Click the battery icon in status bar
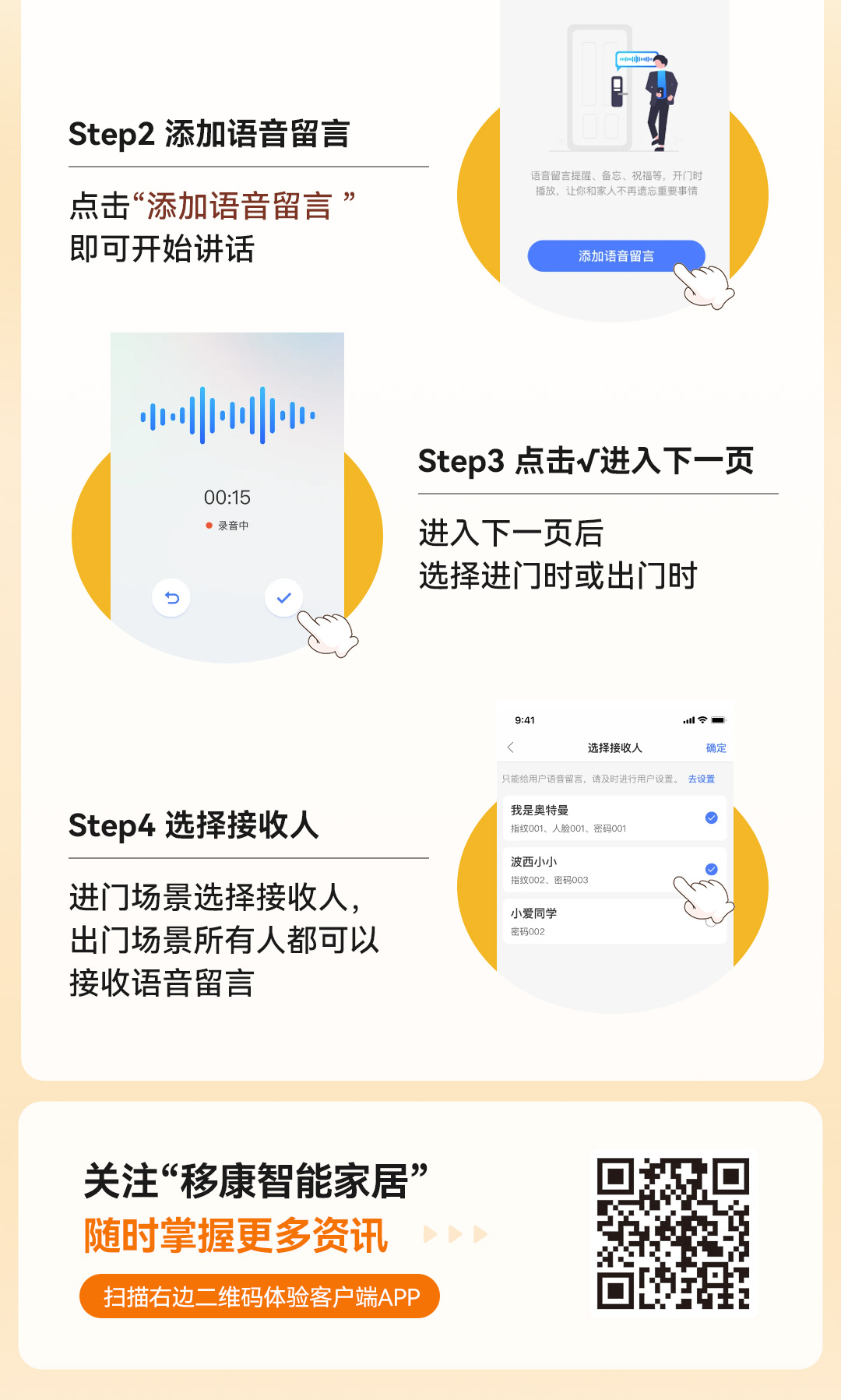The image size is (841, 1400). click(x=718, y=720)
